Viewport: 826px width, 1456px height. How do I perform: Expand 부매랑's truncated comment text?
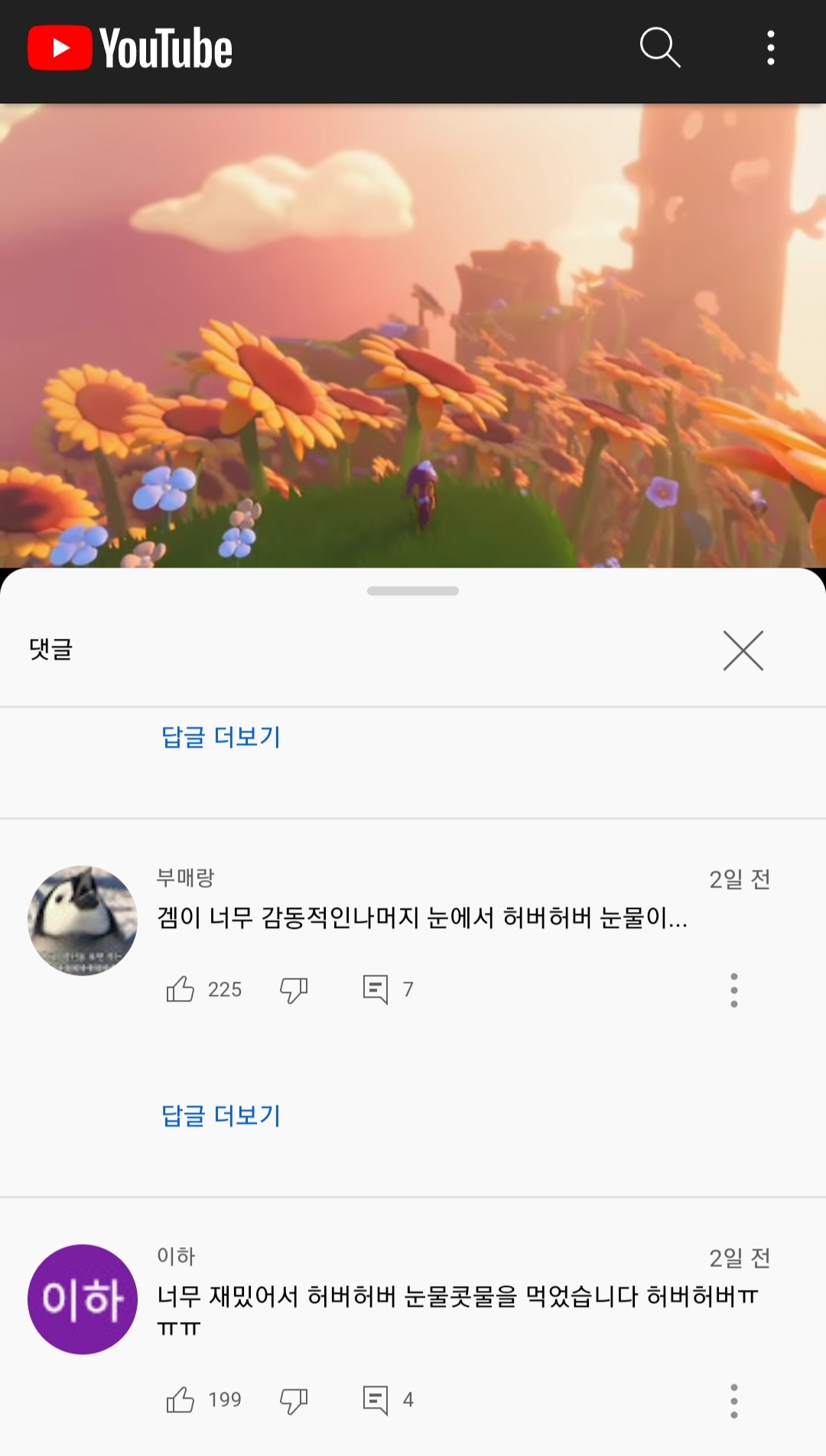[422, 917]
